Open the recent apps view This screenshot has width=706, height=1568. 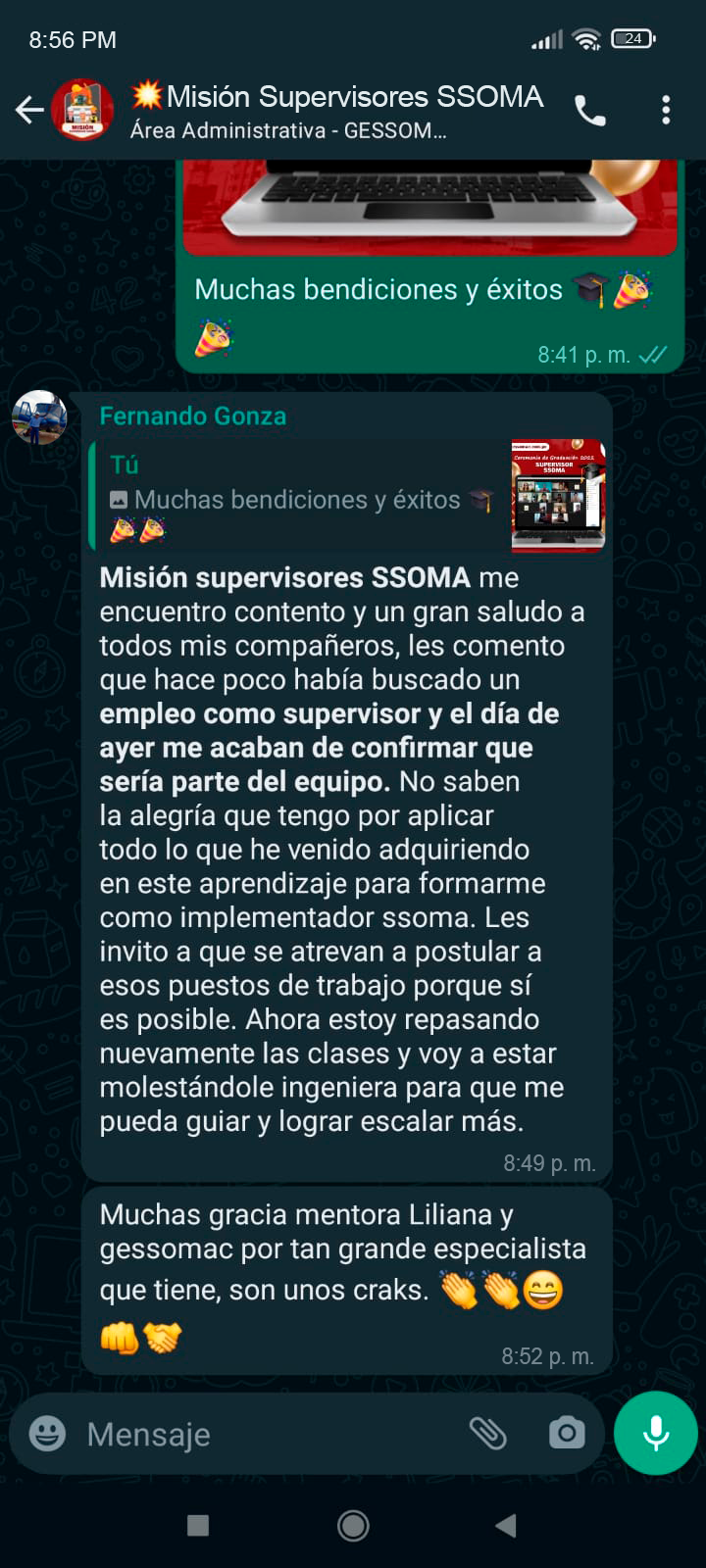[x=198, y=1525]
